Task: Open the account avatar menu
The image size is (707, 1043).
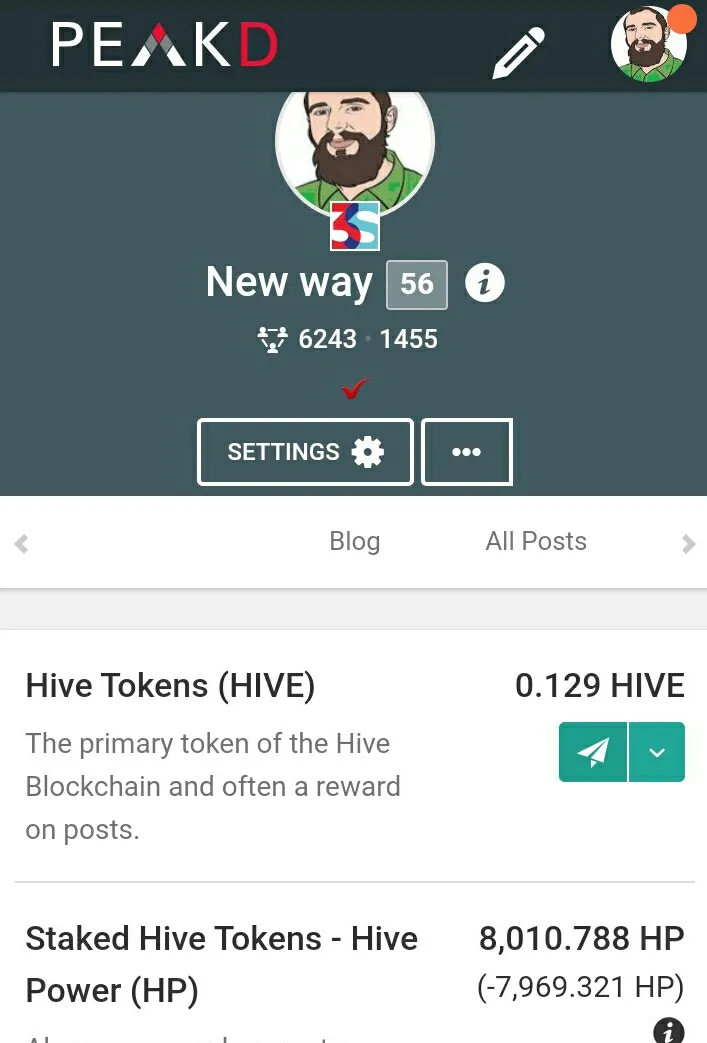Action: (x=649, y=45)
